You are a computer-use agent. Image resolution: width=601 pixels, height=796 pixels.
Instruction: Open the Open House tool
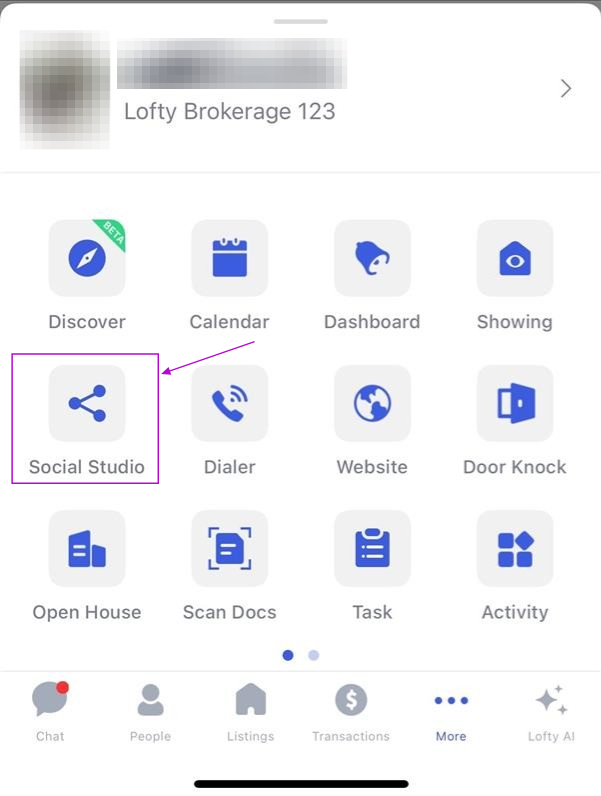point(87,549)
